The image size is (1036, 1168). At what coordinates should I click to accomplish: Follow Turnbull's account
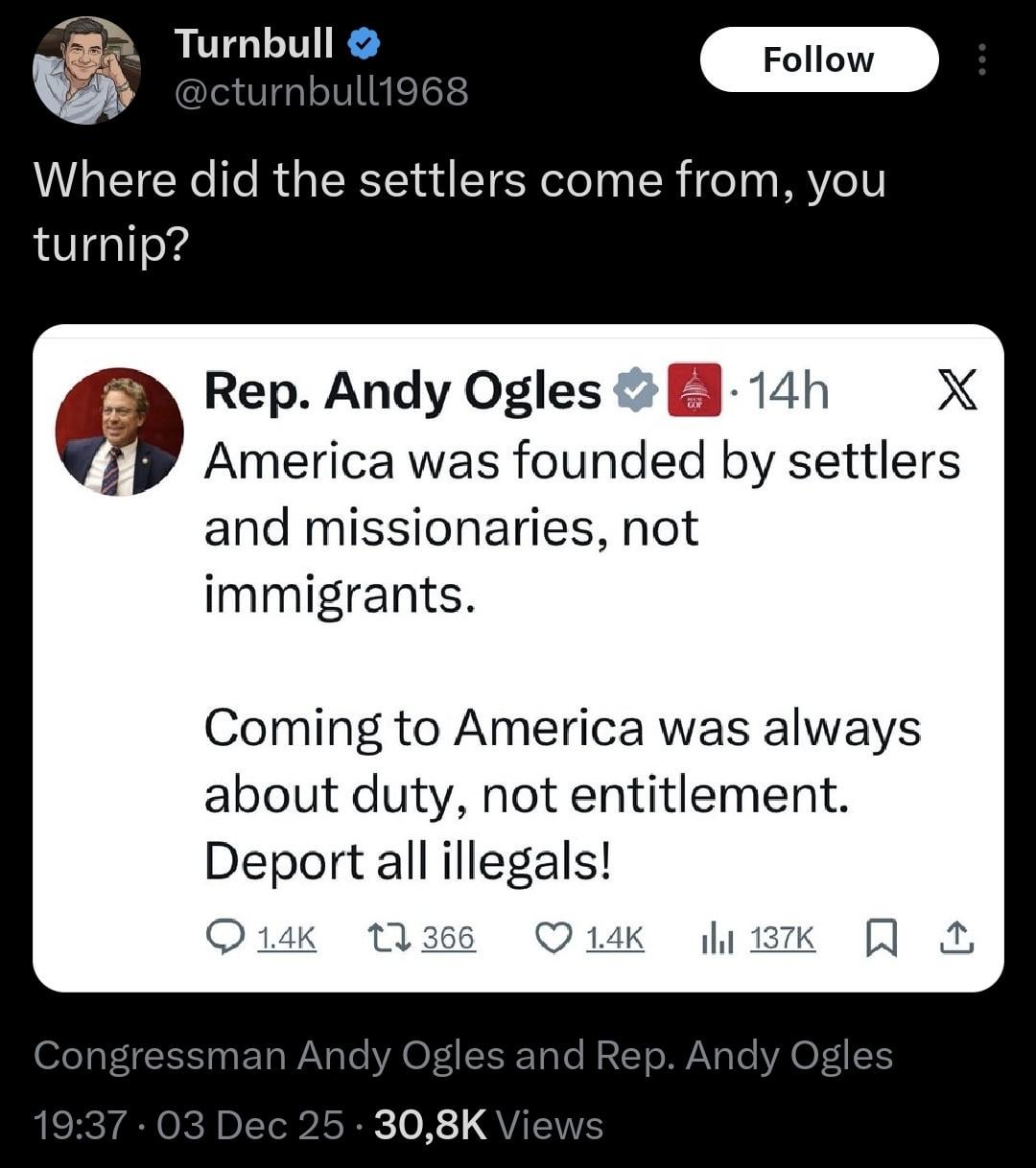818,59
